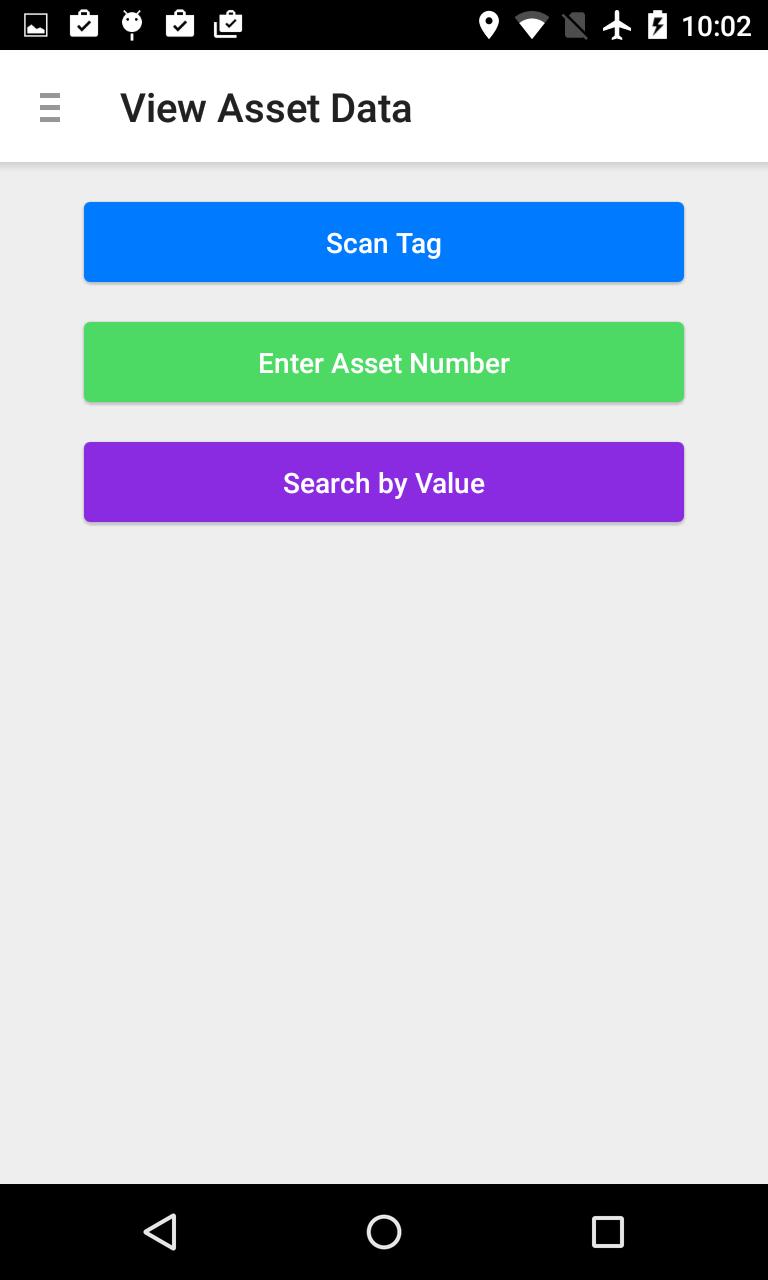This screenshot has height=1280, width=768.
Task: Open the hamburger drawer menu
Action: [50, 107]
